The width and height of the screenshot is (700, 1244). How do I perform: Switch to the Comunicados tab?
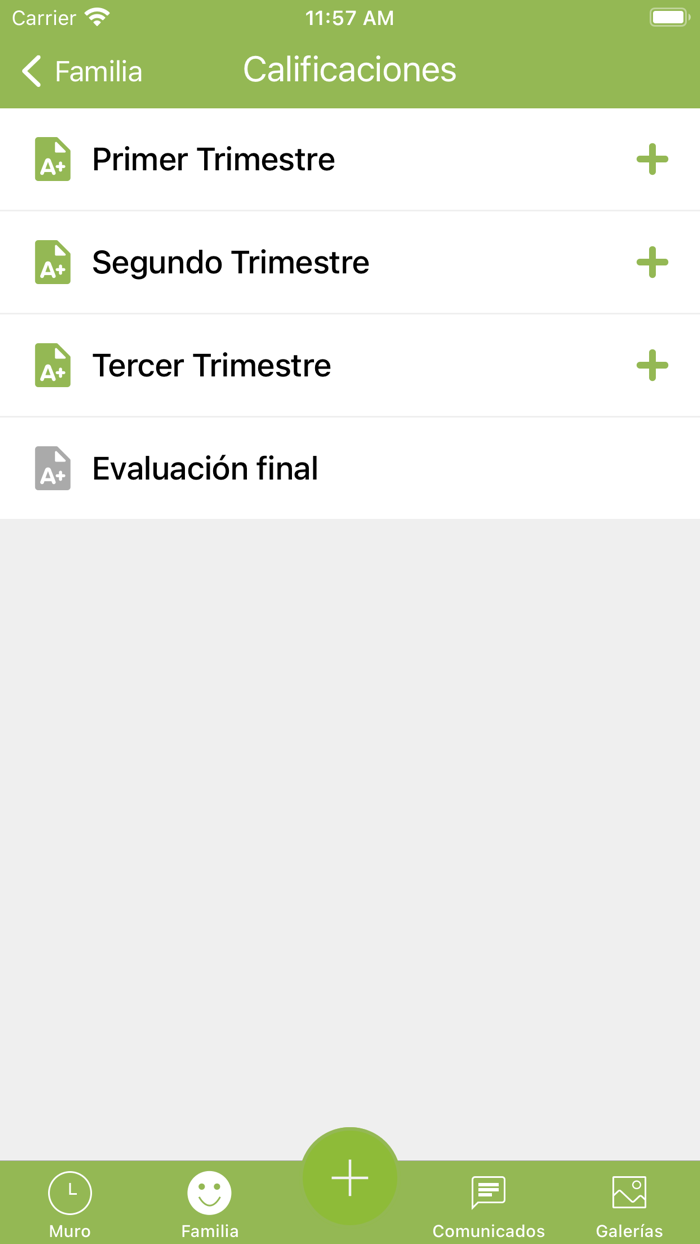(488, 1203)
